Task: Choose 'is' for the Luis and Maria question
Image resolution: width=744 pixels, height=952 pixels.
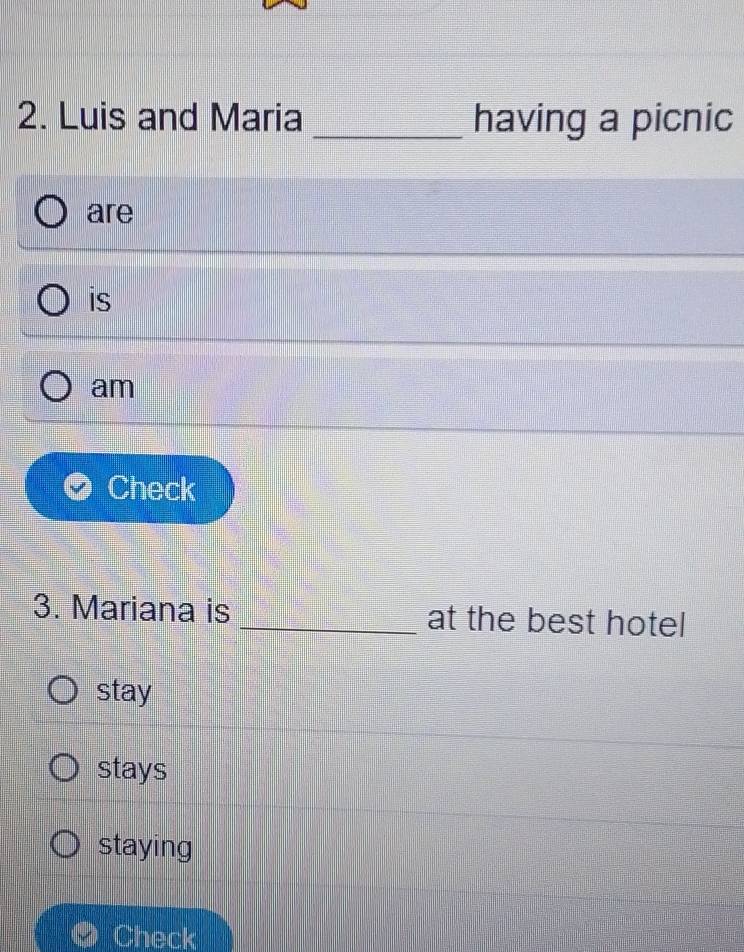Action: pos(53,299)
